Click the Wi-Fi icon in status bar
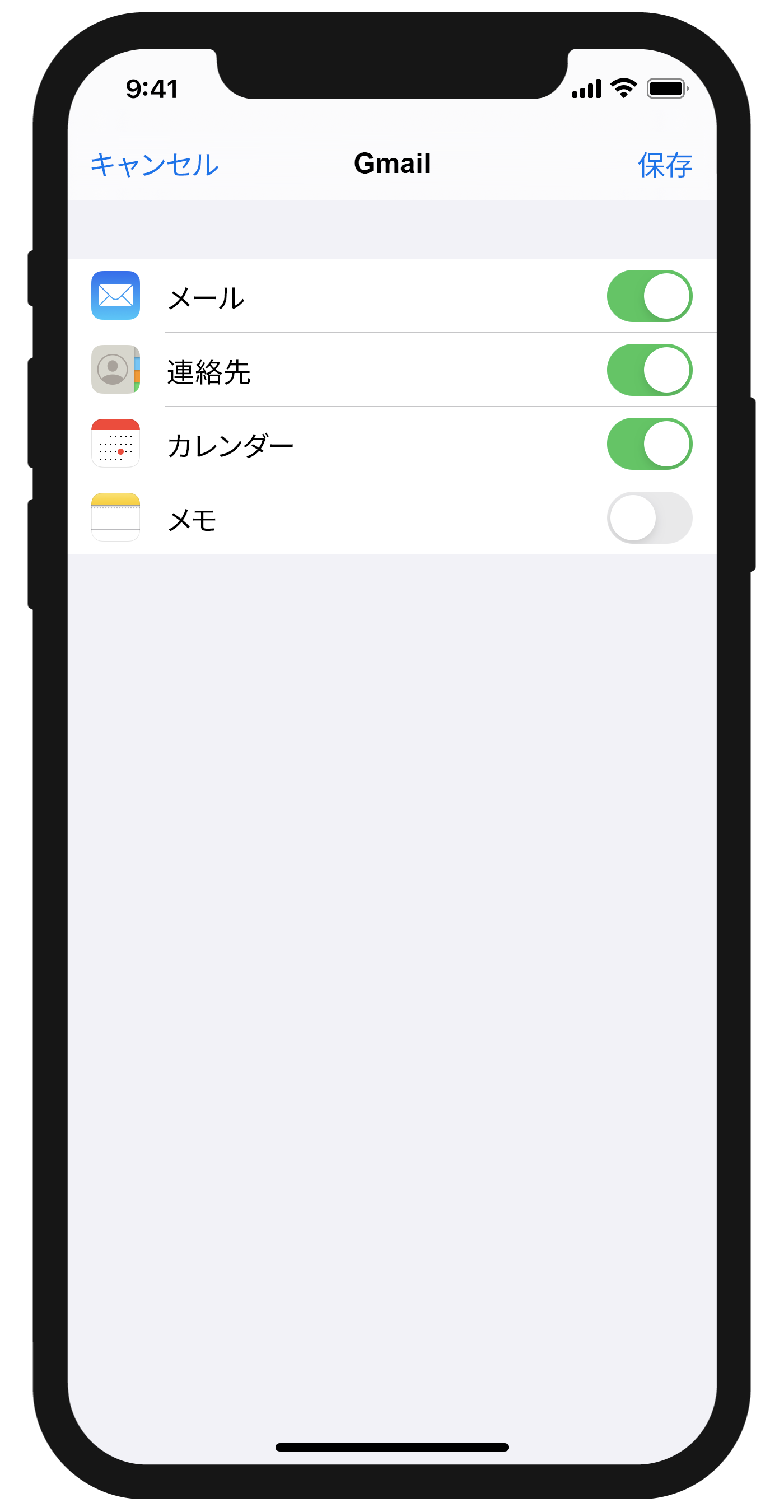 coord(624,88)
